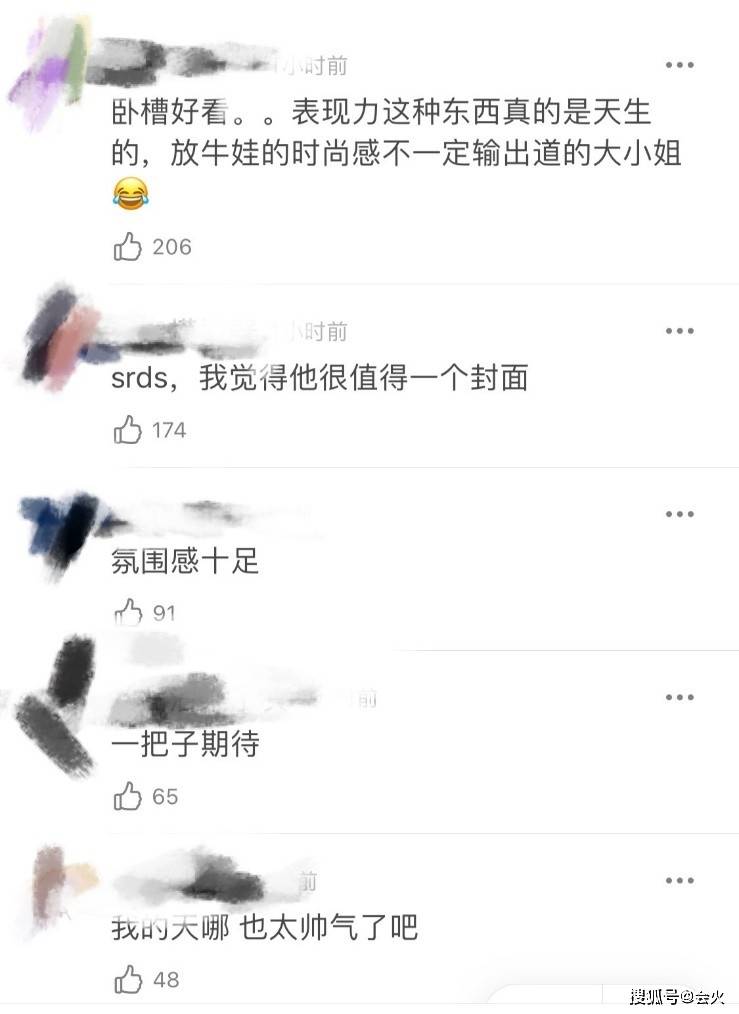This screenshot has width=739, height=1014.
Task: Open options for 我的天哪 comment
Action: (x=680, y=881)
